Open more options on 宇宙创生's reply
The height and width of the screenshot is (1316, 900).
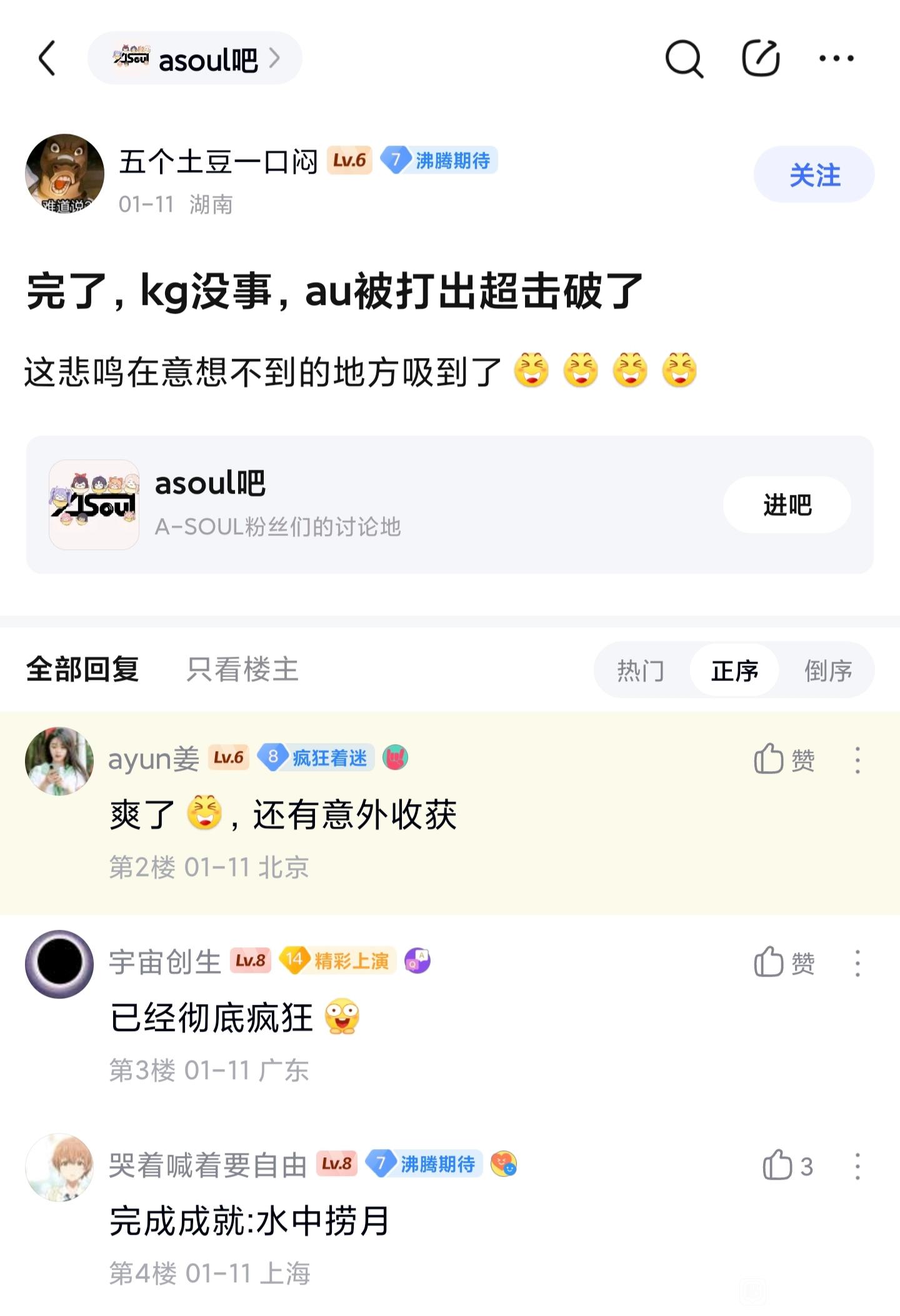click(x=857, y=962)
